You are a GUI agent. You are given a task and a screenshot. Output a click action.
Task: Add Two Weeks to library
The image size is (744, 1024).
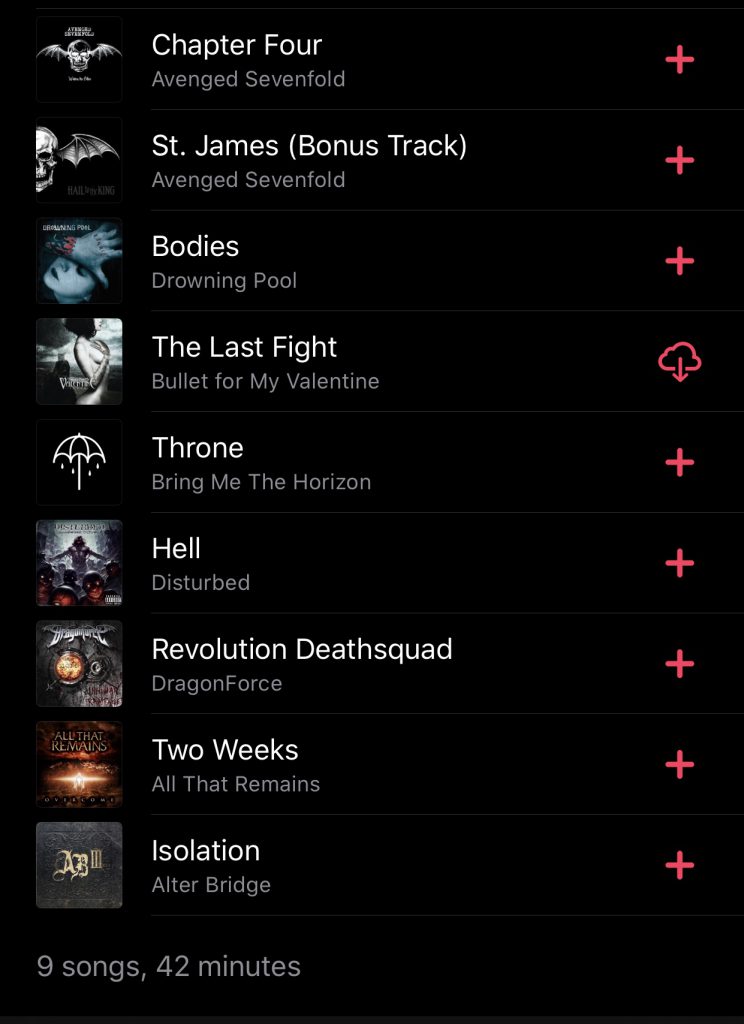679,765
